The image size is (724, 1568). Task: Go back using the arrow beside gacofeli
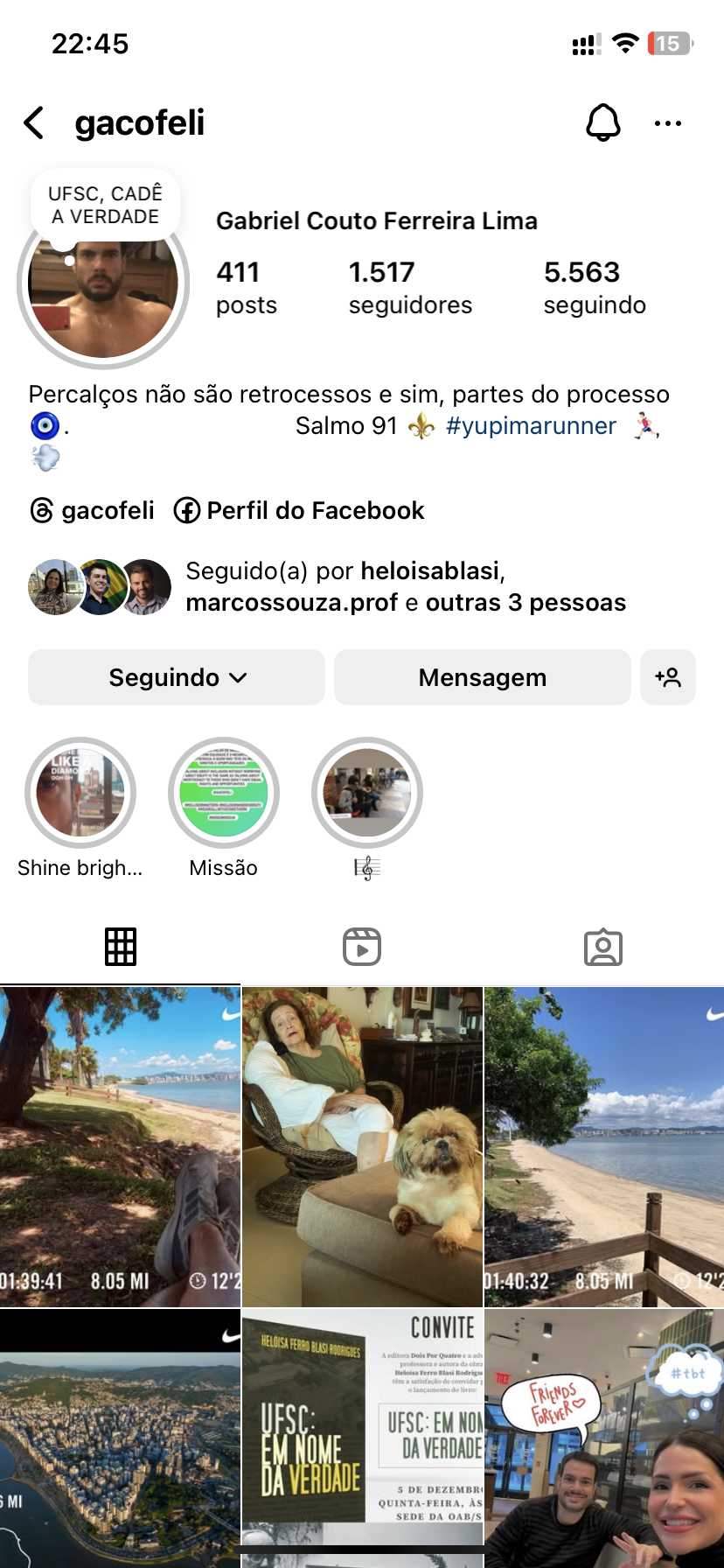34,123
